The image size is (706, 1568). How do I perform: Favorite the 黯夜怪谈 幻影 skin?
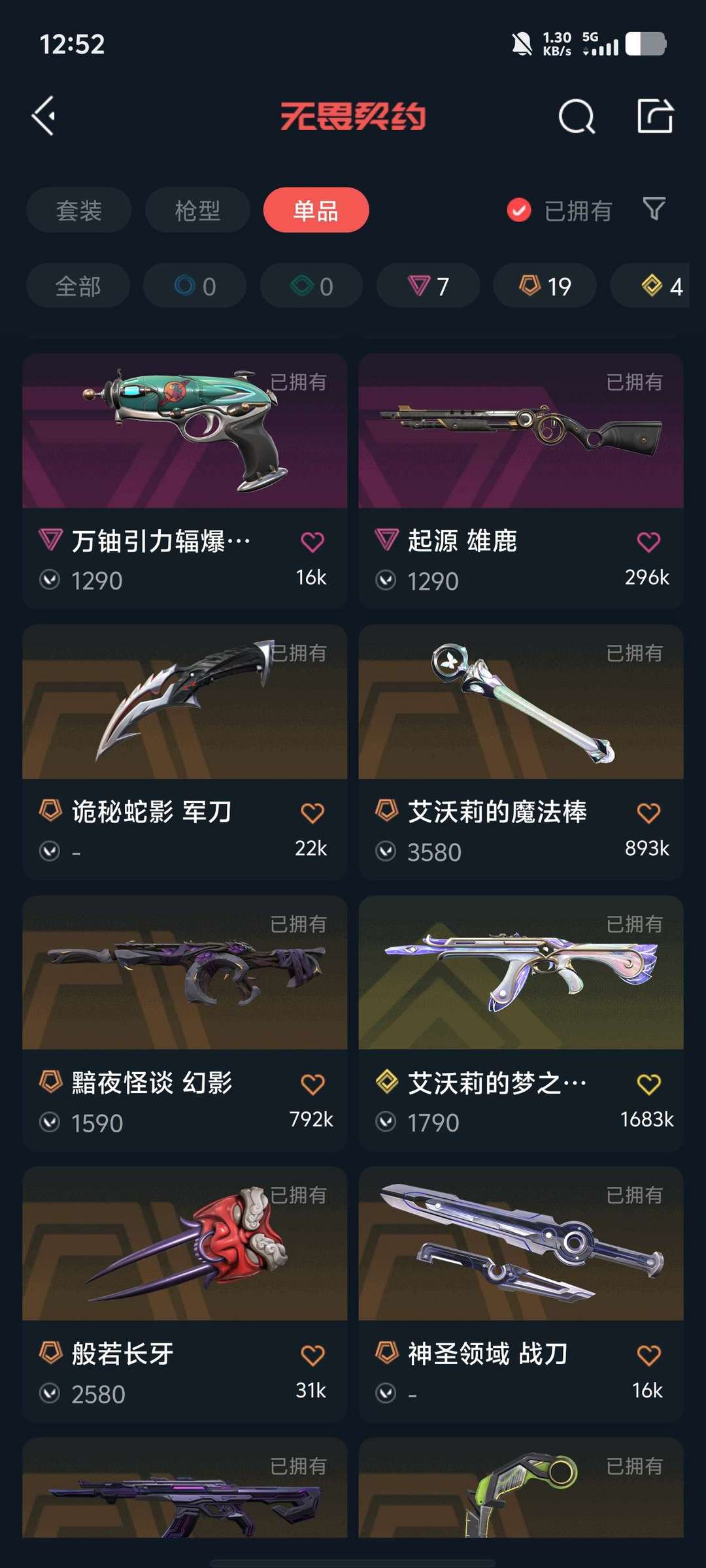(311, 1083)
